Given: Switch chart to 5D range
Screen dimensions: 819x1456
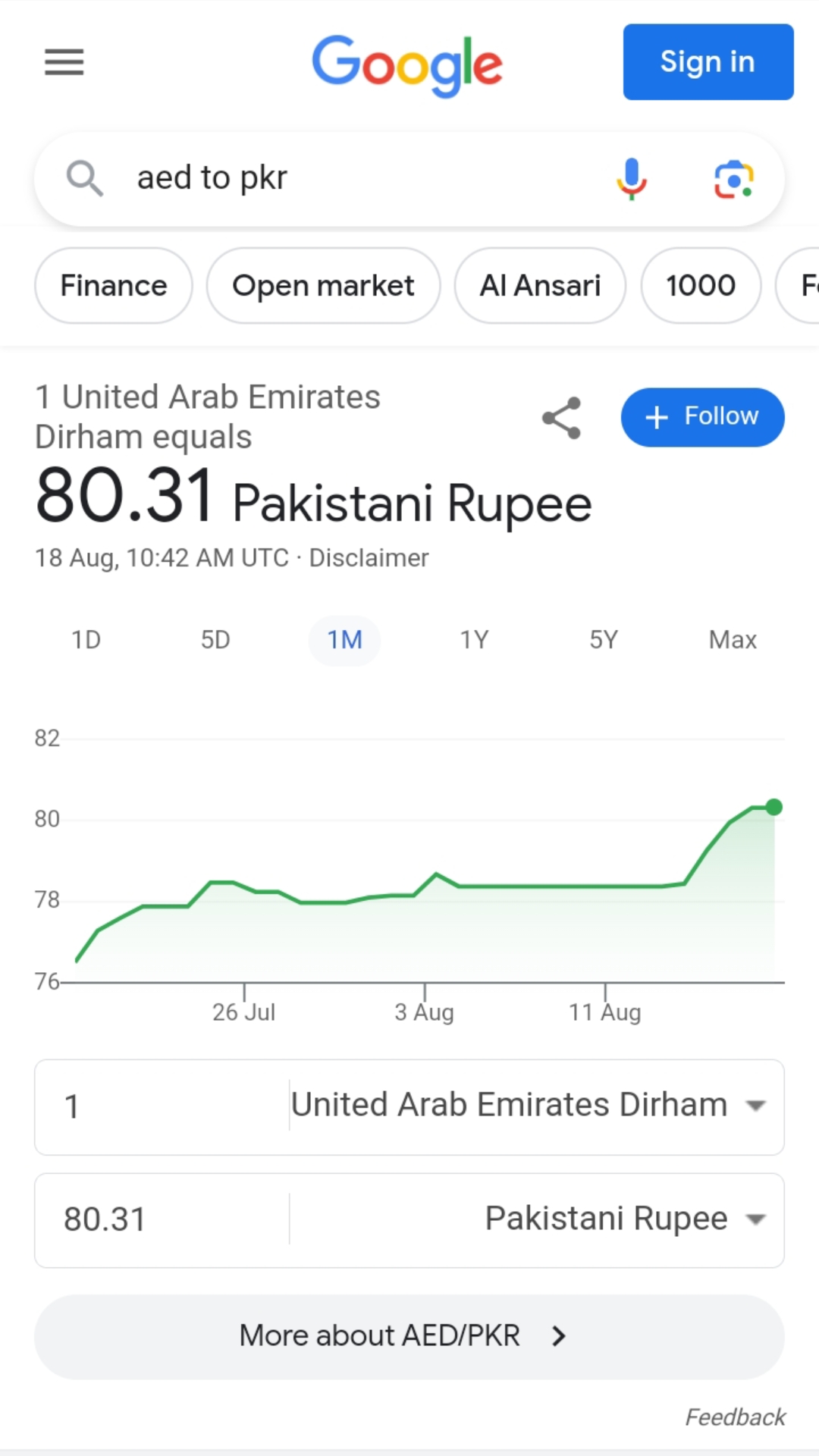Looking at the screenshot, I should (x=215, y=640).
